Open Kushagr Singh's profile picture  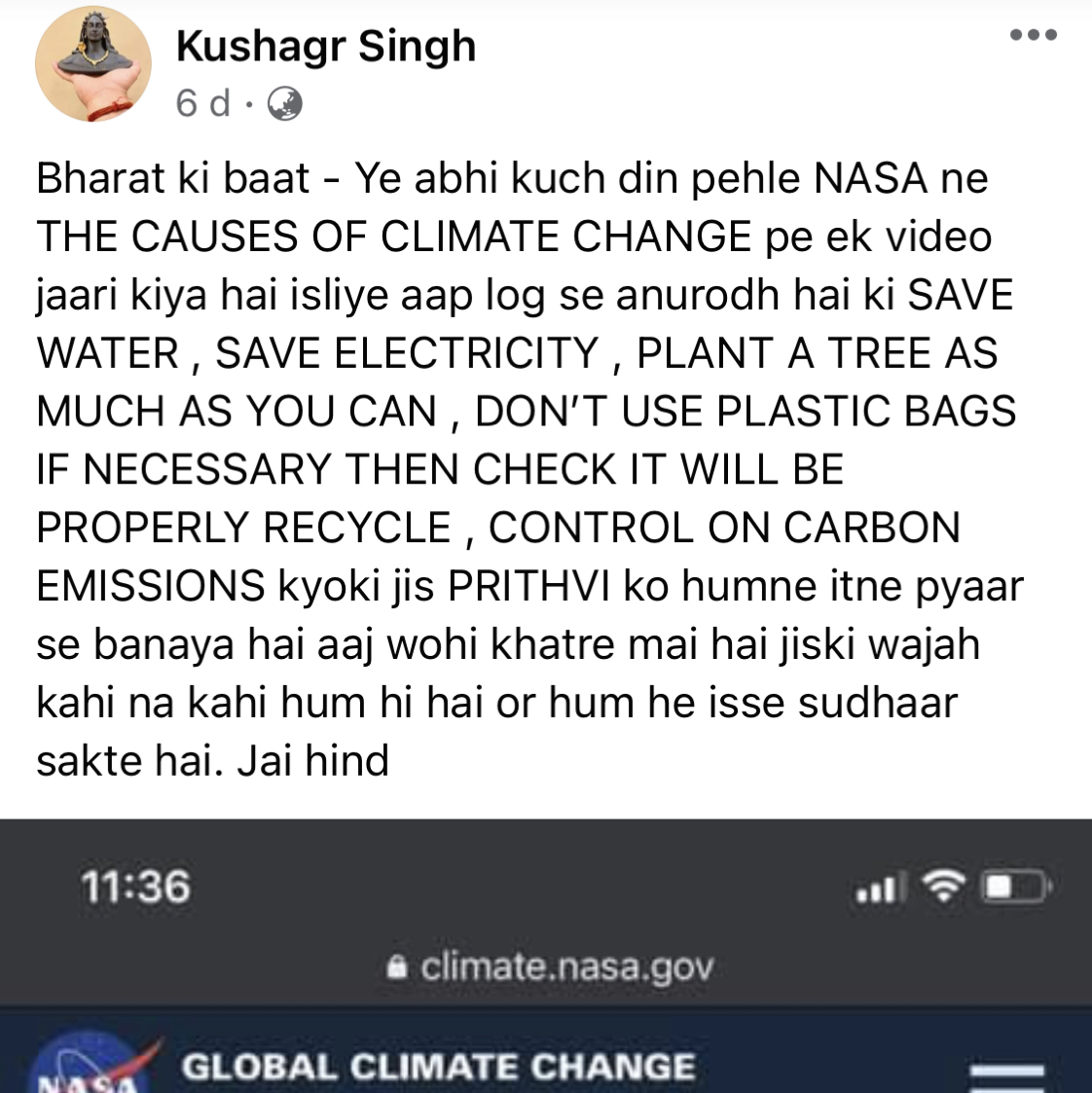click(x=93, y=63)
